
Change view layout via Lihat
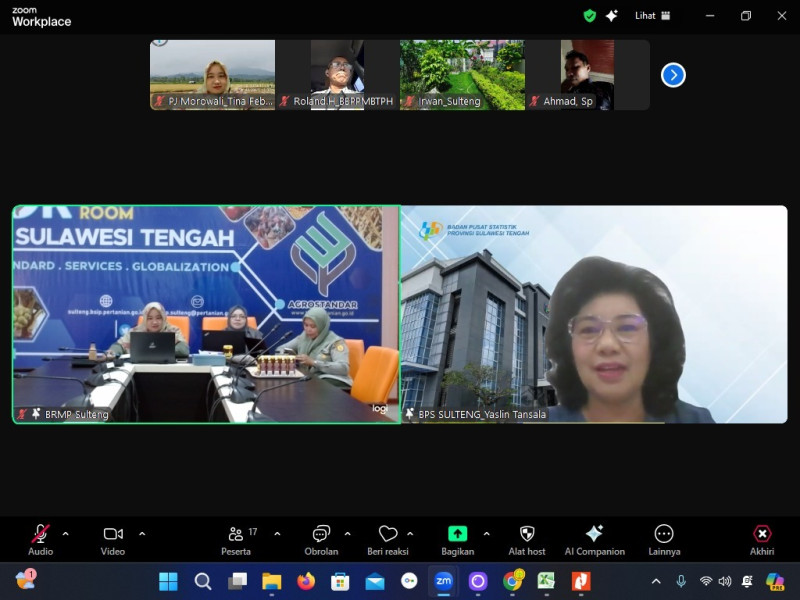(x=652, y=16)
